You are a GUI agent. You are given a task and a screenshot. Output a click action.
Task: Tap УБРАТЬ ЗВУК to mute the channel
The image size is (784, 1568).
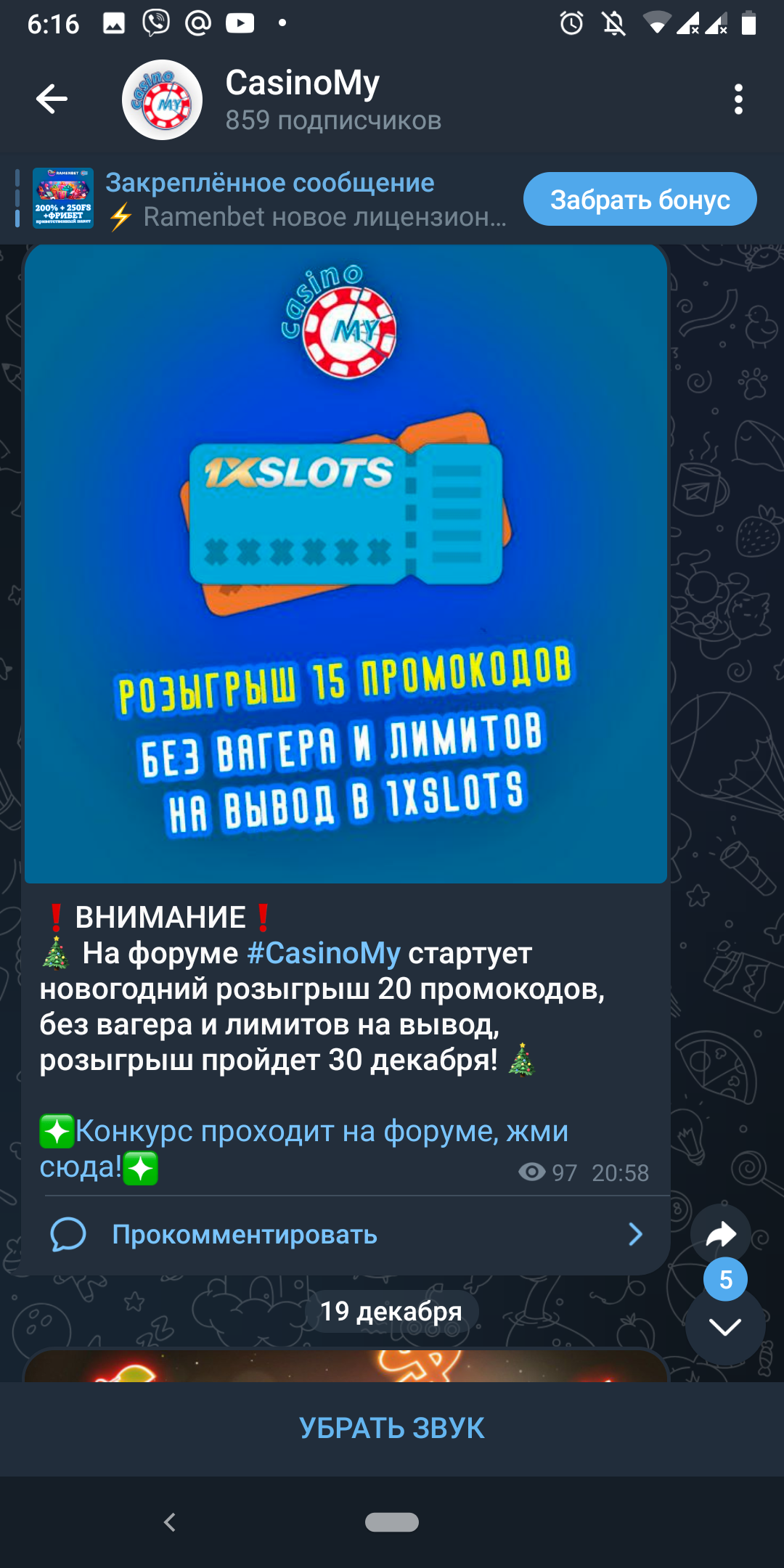pyautogui.click(x=392, y=1428)
